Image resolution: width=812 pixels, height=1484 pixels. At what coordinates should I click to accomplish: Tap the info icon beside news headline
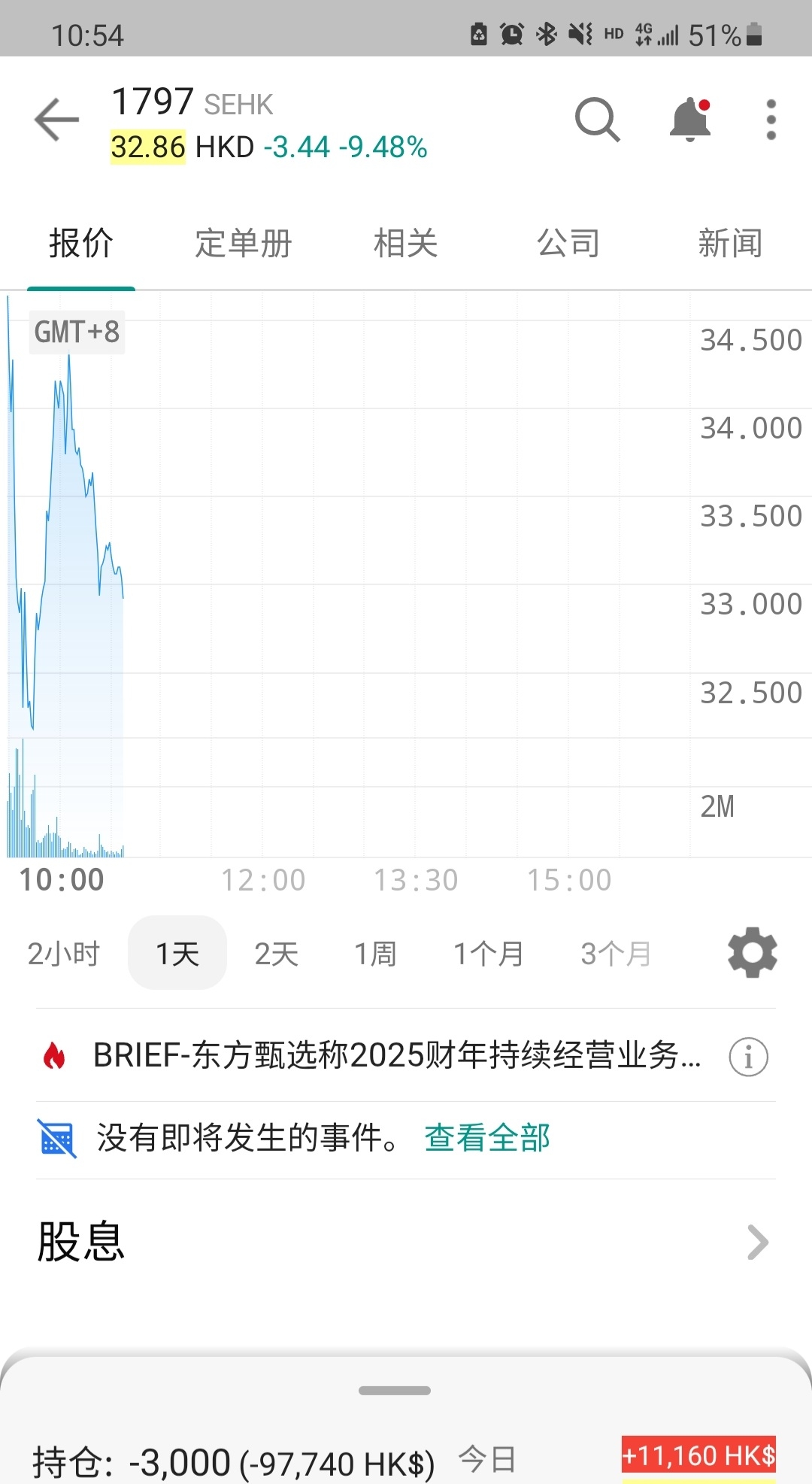coord(749,1057)
